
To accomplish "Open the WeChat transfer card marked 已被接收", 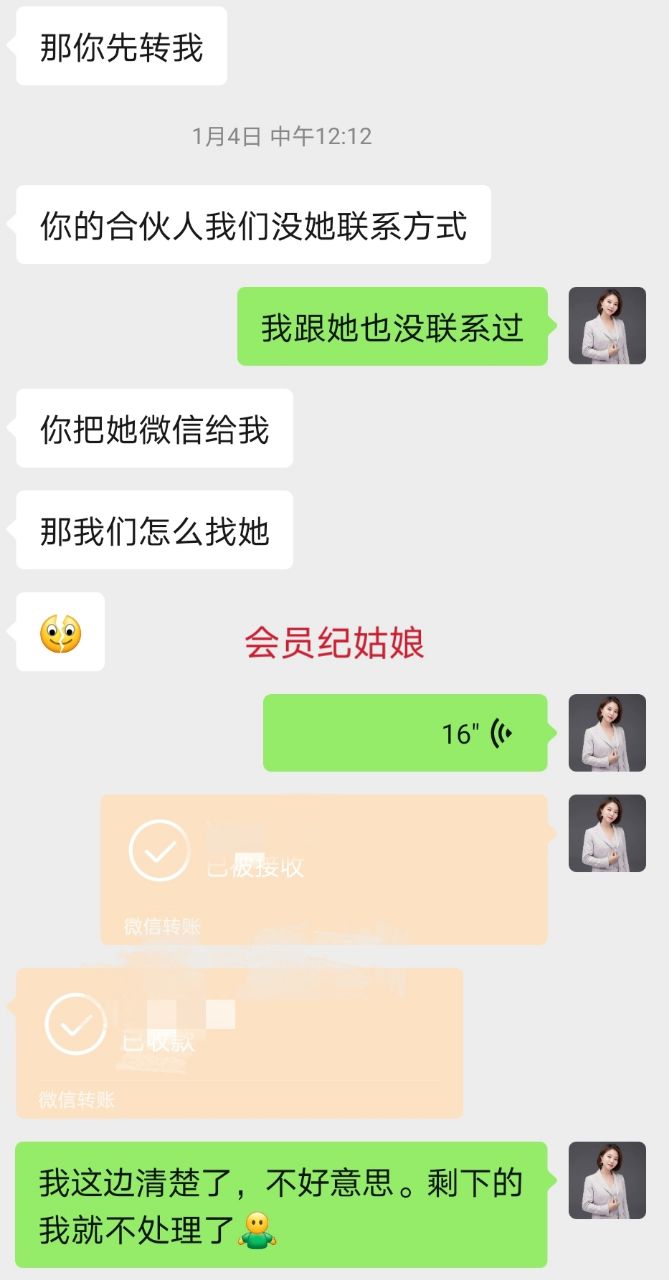I will (x=323, y=868).
